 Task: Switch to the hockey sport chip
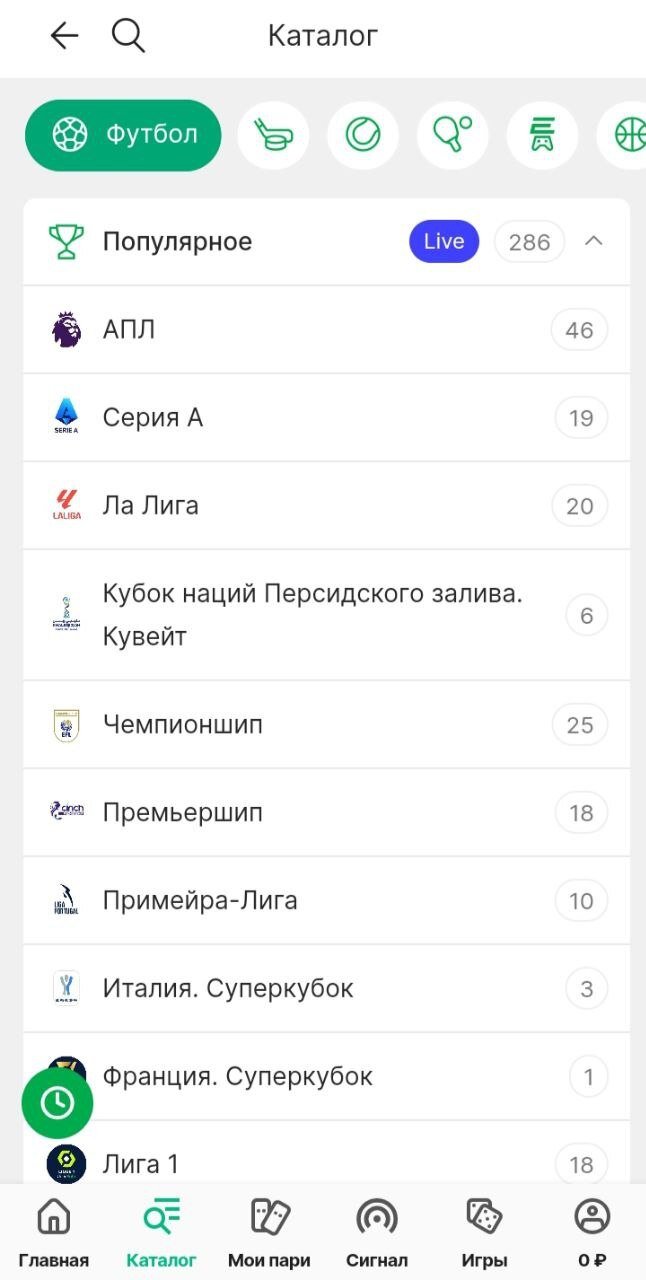click(x=273, y=135)
